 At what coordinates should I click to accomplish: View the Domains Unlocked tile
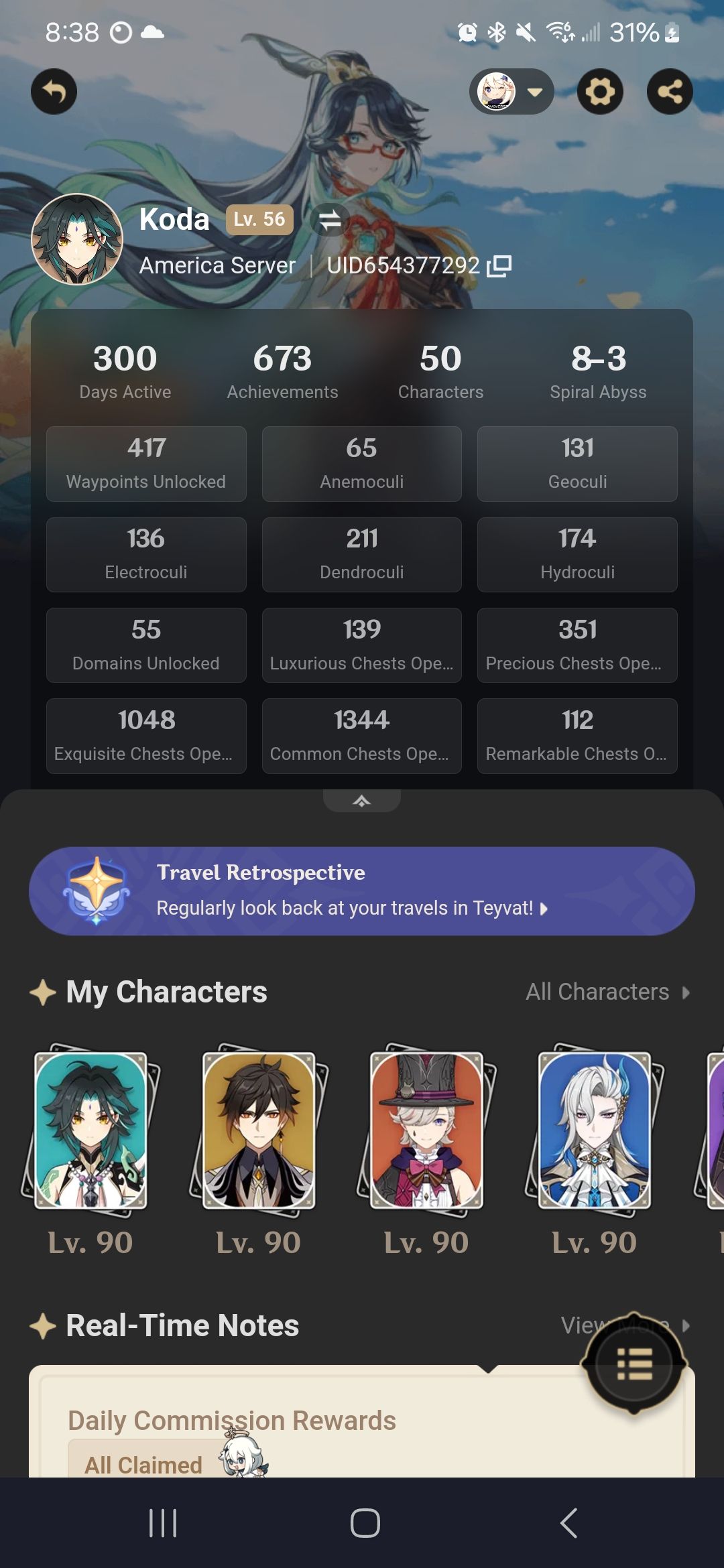coord(145,645)
